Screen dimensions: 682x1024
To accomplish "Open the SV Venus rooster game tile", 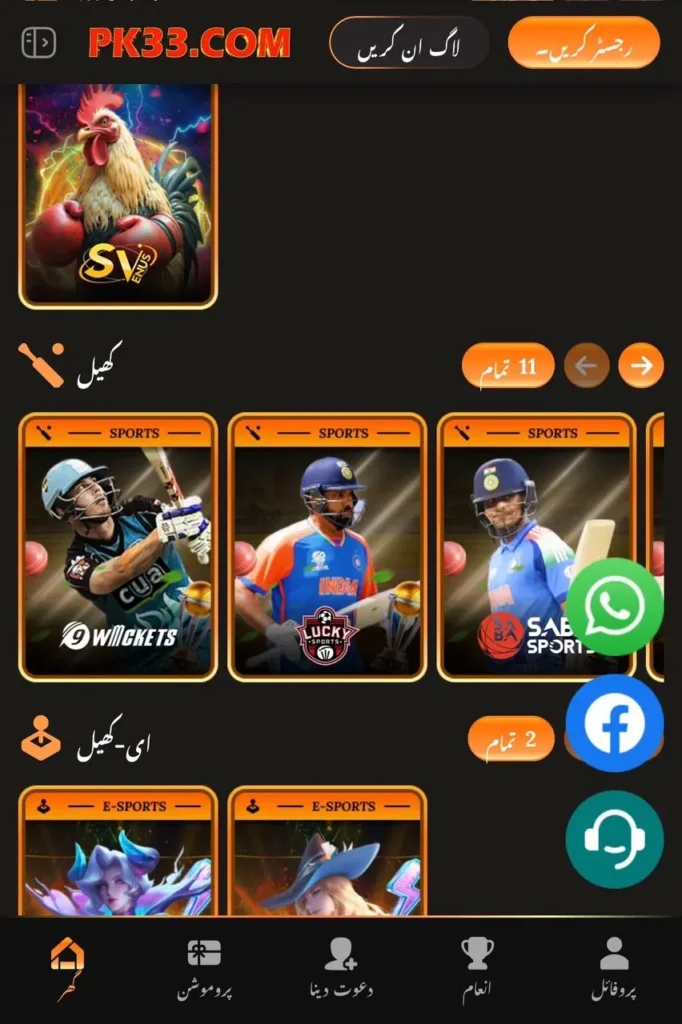I will point(118,195).
